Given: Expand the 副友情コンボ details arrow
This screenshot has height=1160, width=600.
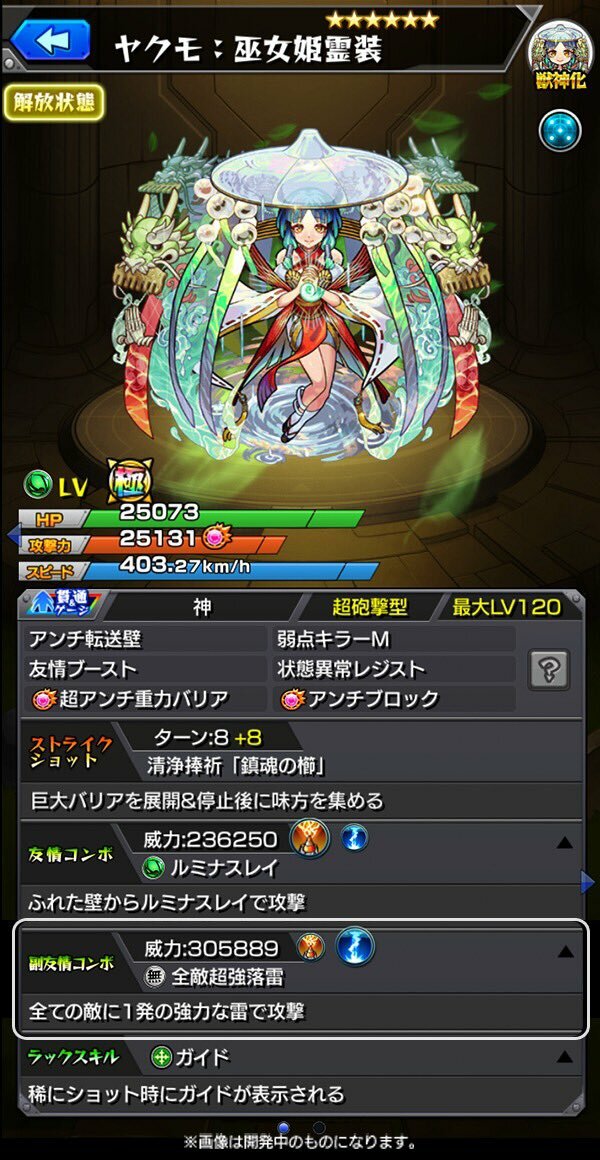Looking at the screenshot, I should pos(565,953).
